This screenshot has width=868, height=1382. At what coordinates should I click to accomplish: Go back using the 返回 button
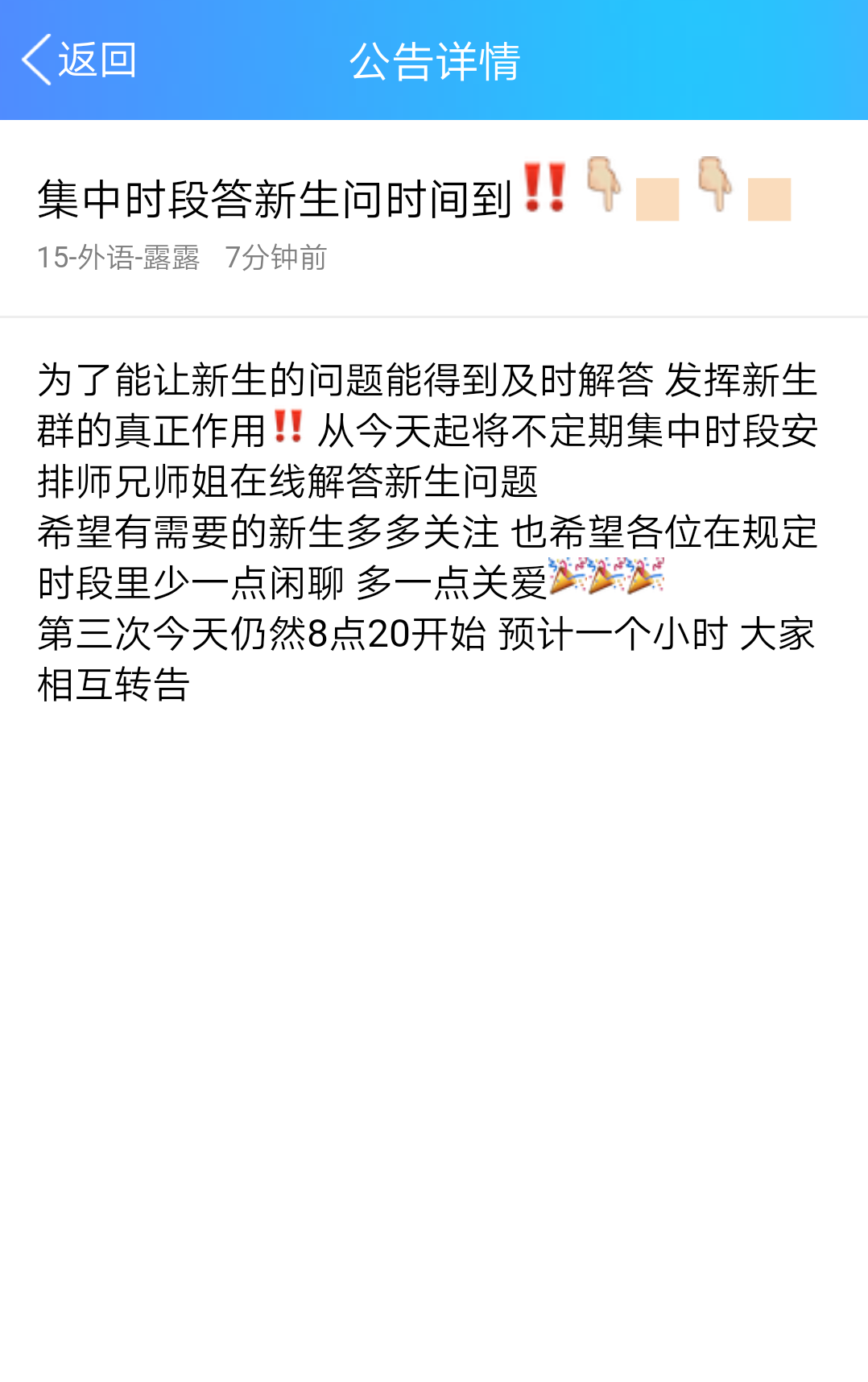79,60
